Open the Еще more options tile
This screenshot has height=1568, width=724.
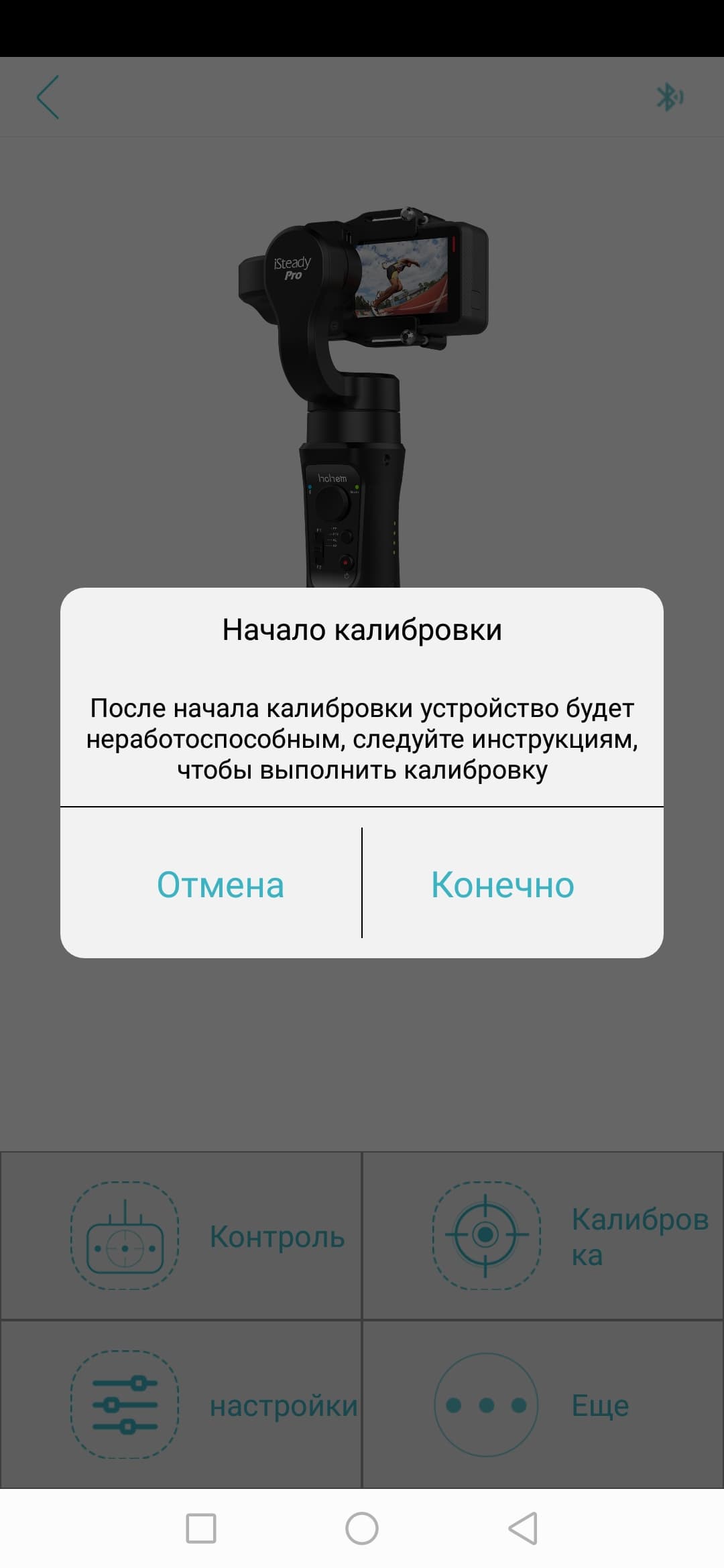pos(543,1405)
